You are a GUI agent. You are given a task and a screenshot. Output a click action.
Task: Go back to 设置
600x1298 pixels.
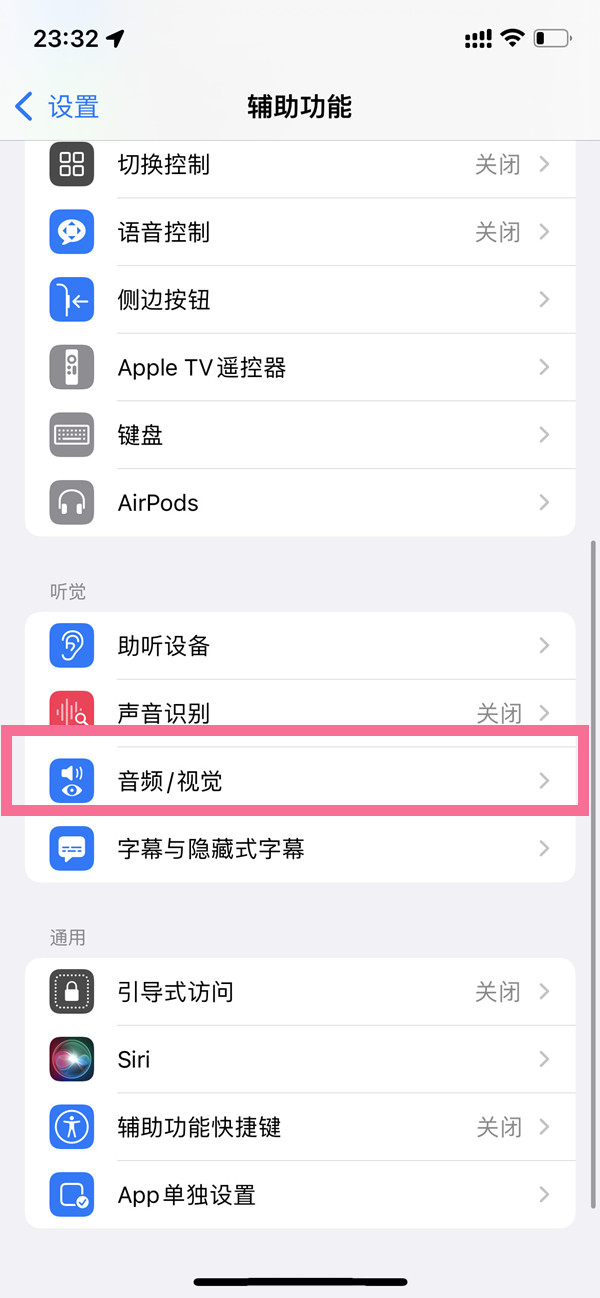pyautogui.click(x=58, y=106)
